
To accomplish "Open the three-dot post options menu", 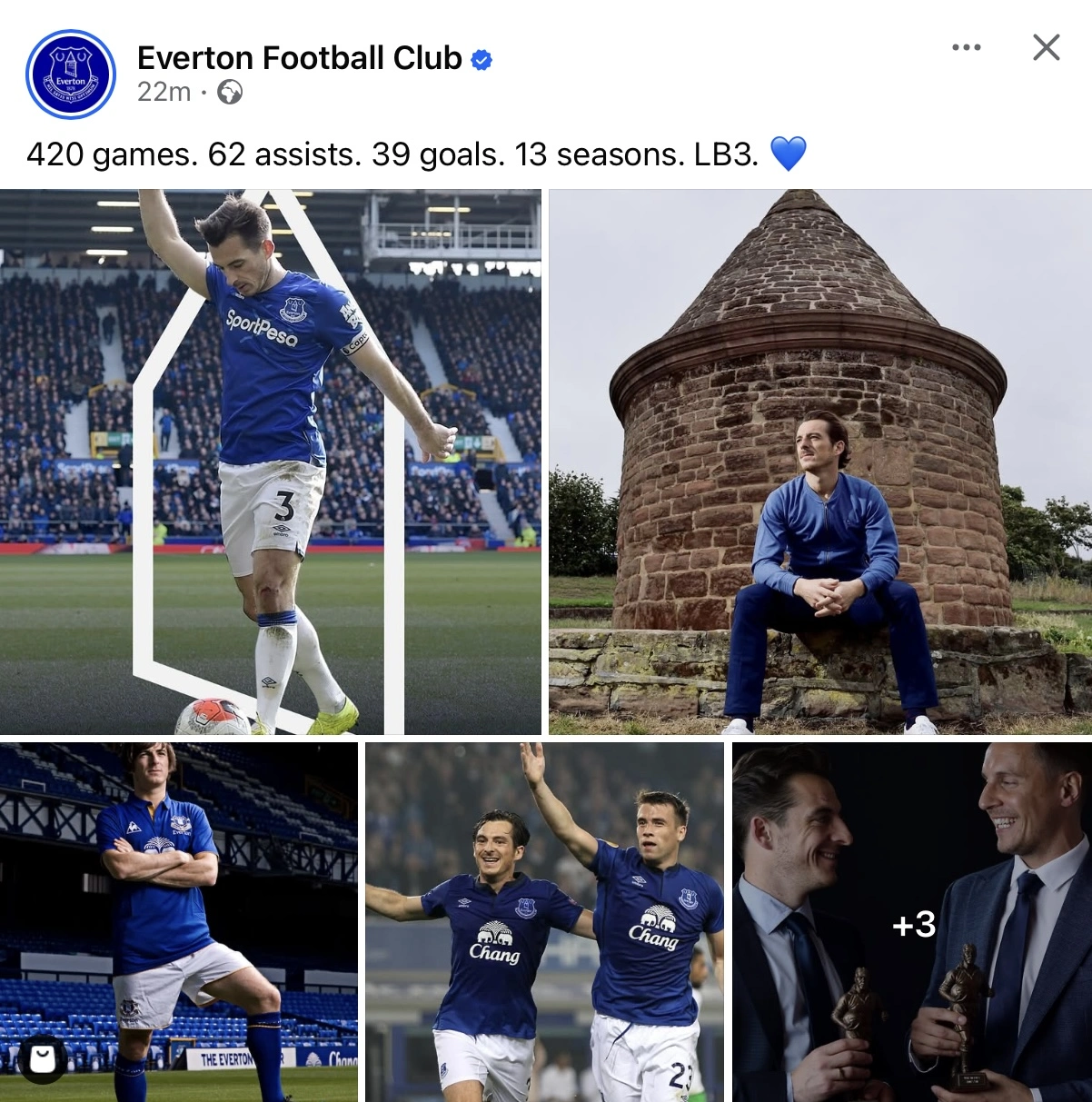I will click(x=966, y=47).
